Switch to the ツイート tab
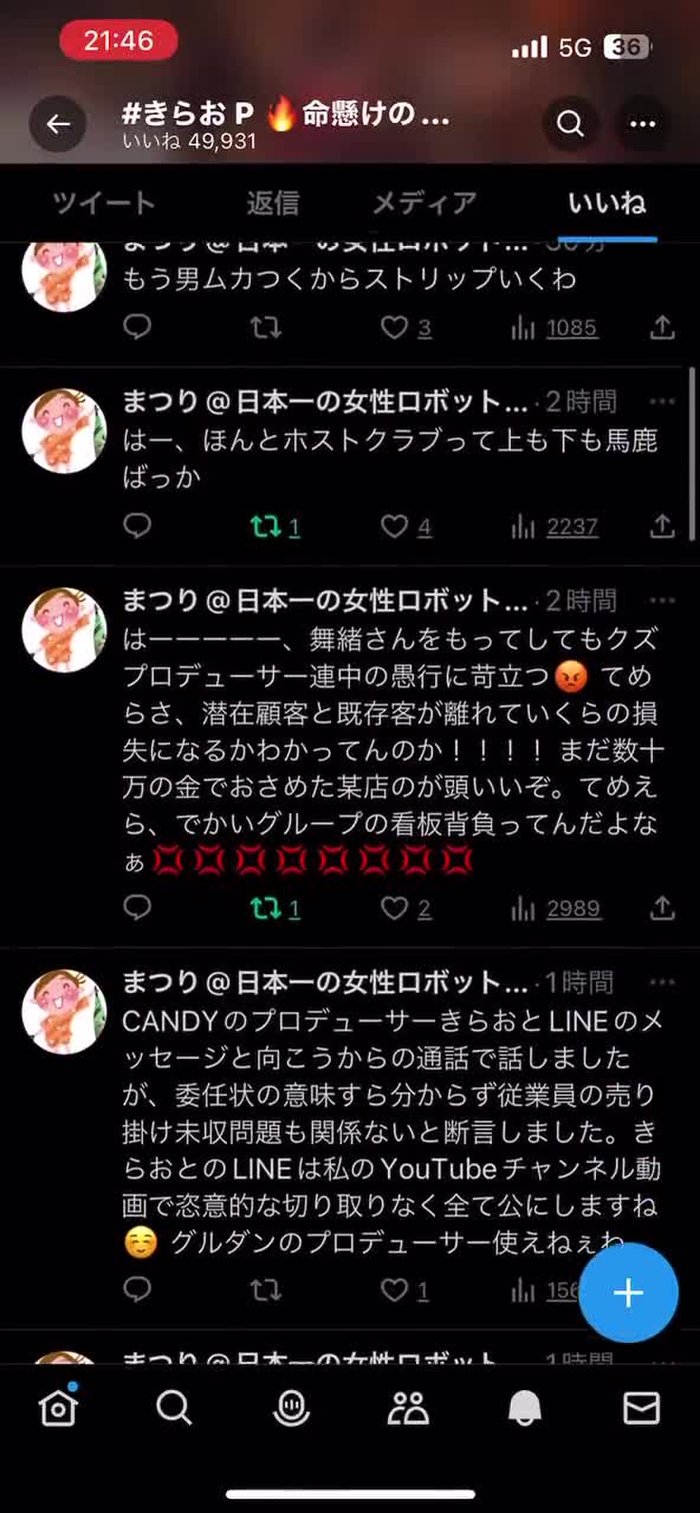This screenshot has width=700, height=1513. 104,203
